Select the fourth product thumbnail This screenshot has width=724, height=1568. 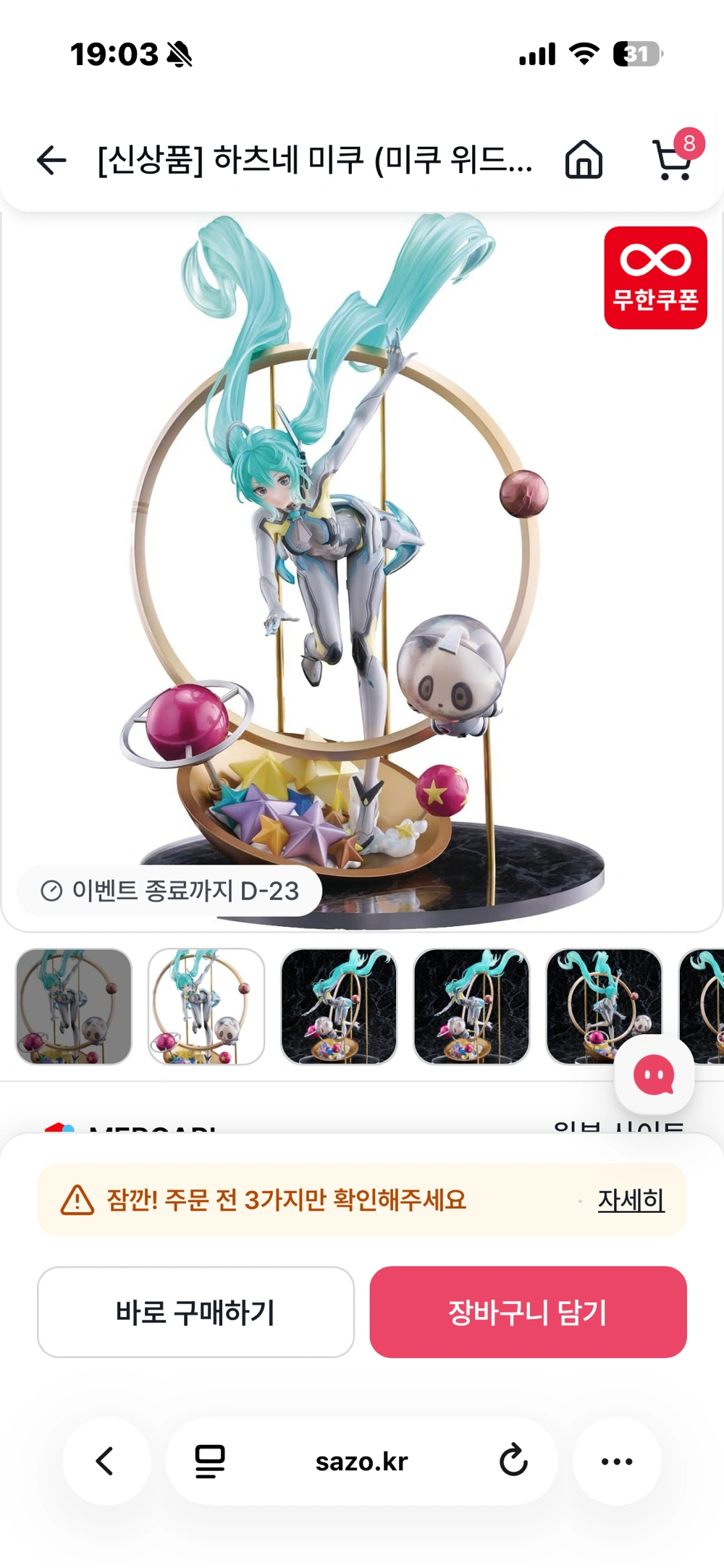tap(471, 1007)
